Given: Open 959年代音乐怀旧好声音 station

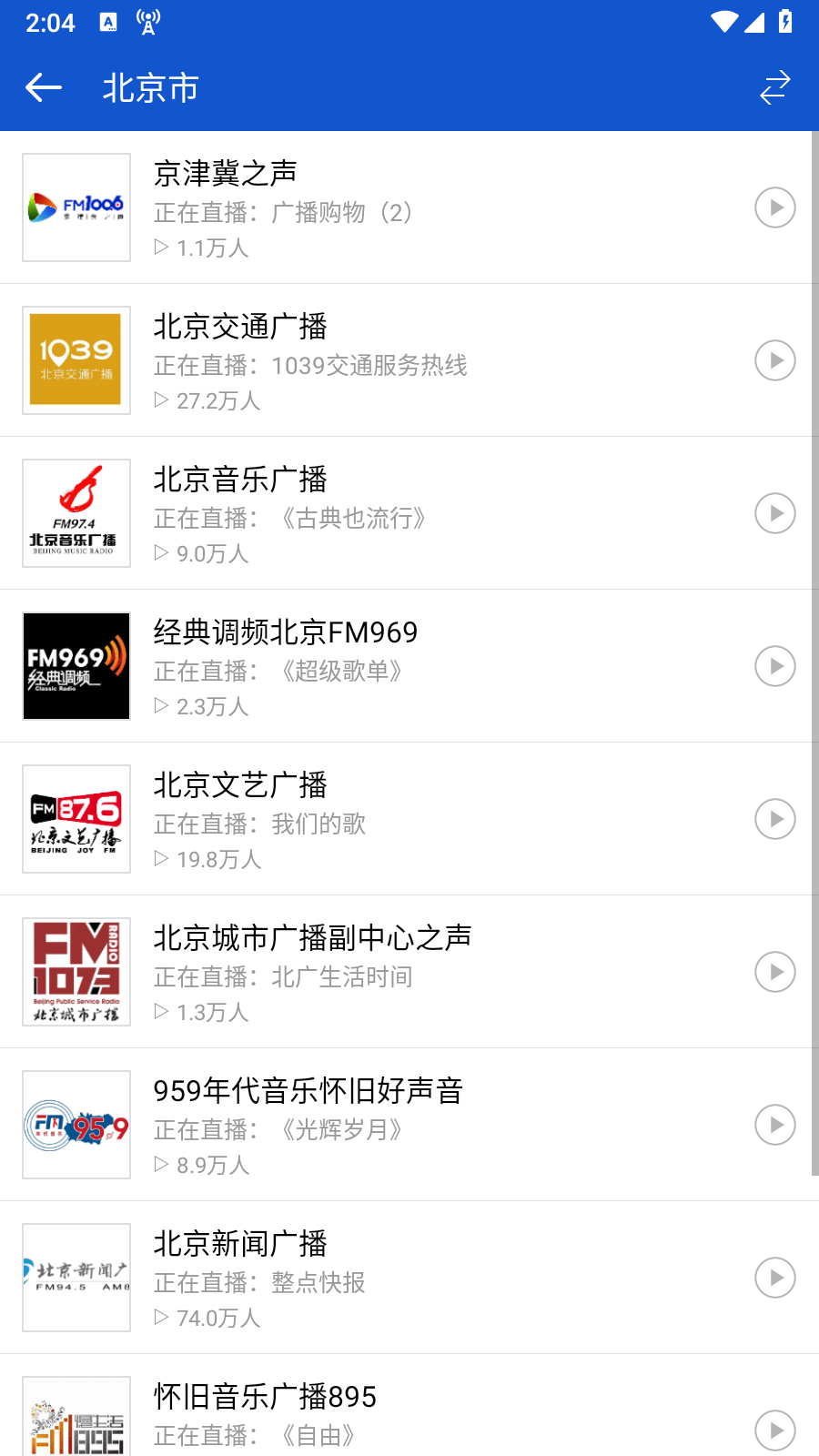Looking at the screenshot, I should [x=364, y=1125].
